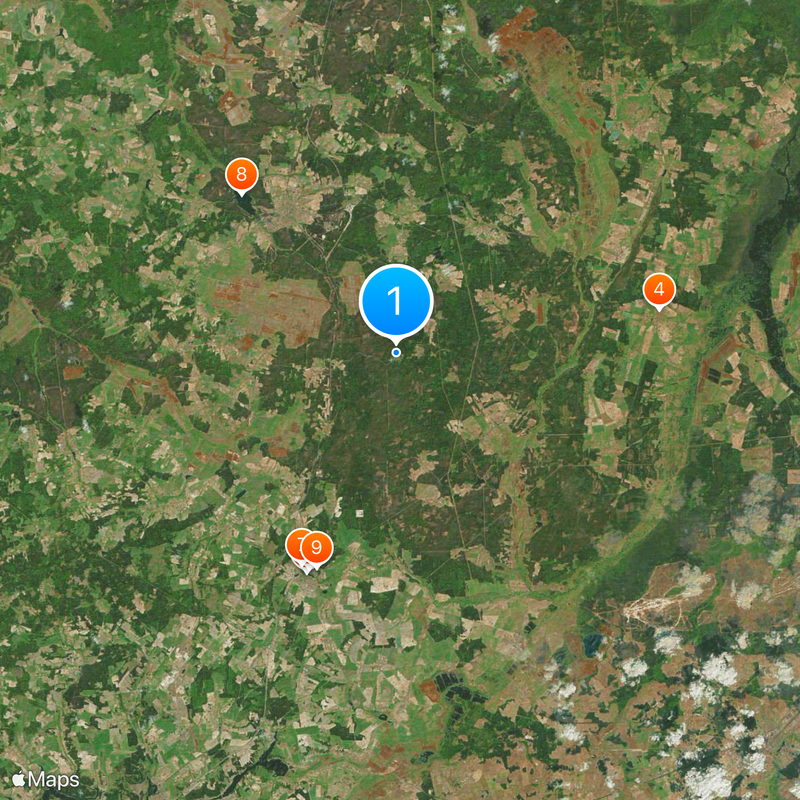
Task: Select orange map pin number 9
Action: pyautogui.click(x=318, y=548)
